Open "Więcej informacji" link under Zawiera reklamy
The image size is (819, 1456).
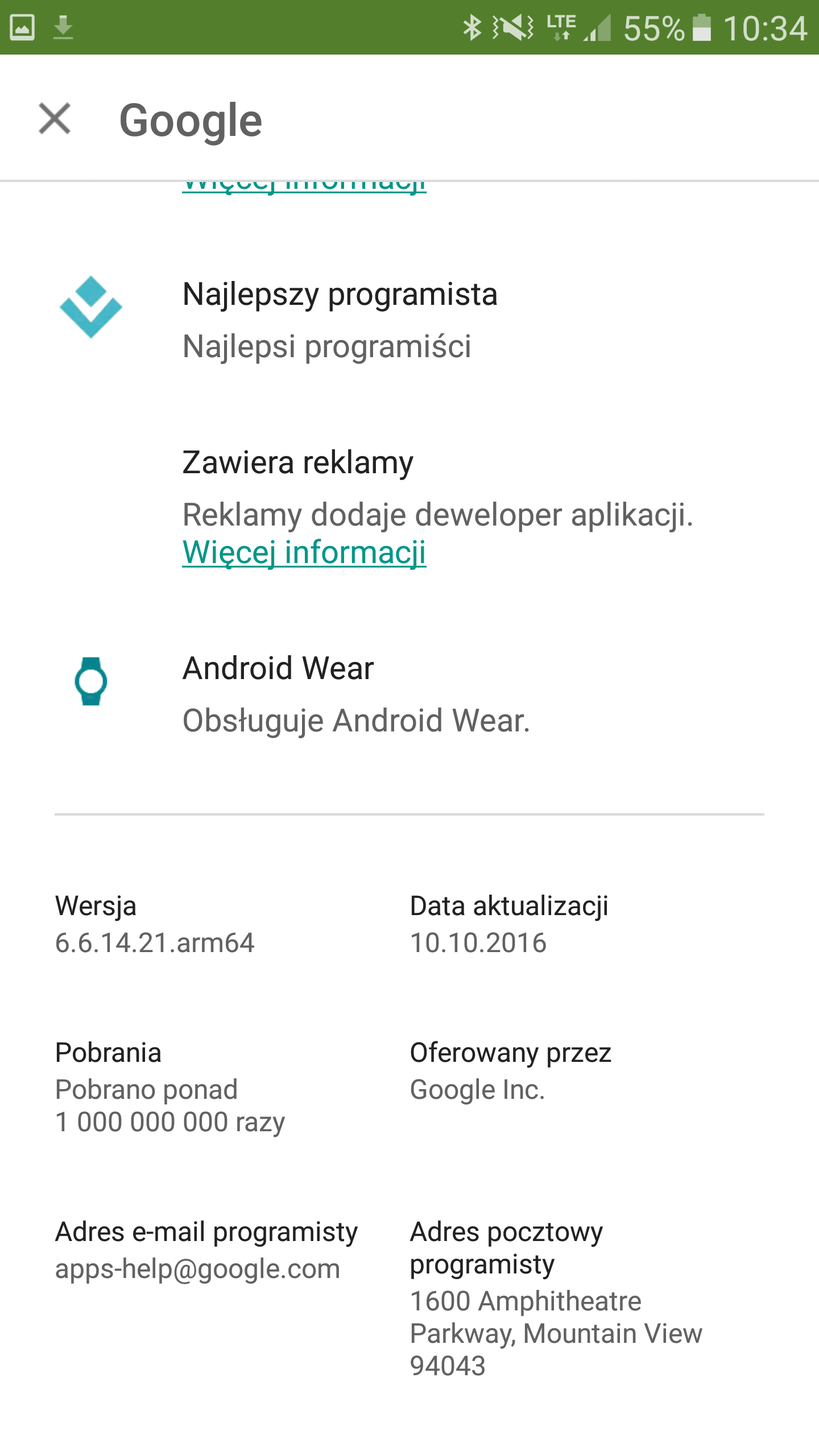pos(304,552)
